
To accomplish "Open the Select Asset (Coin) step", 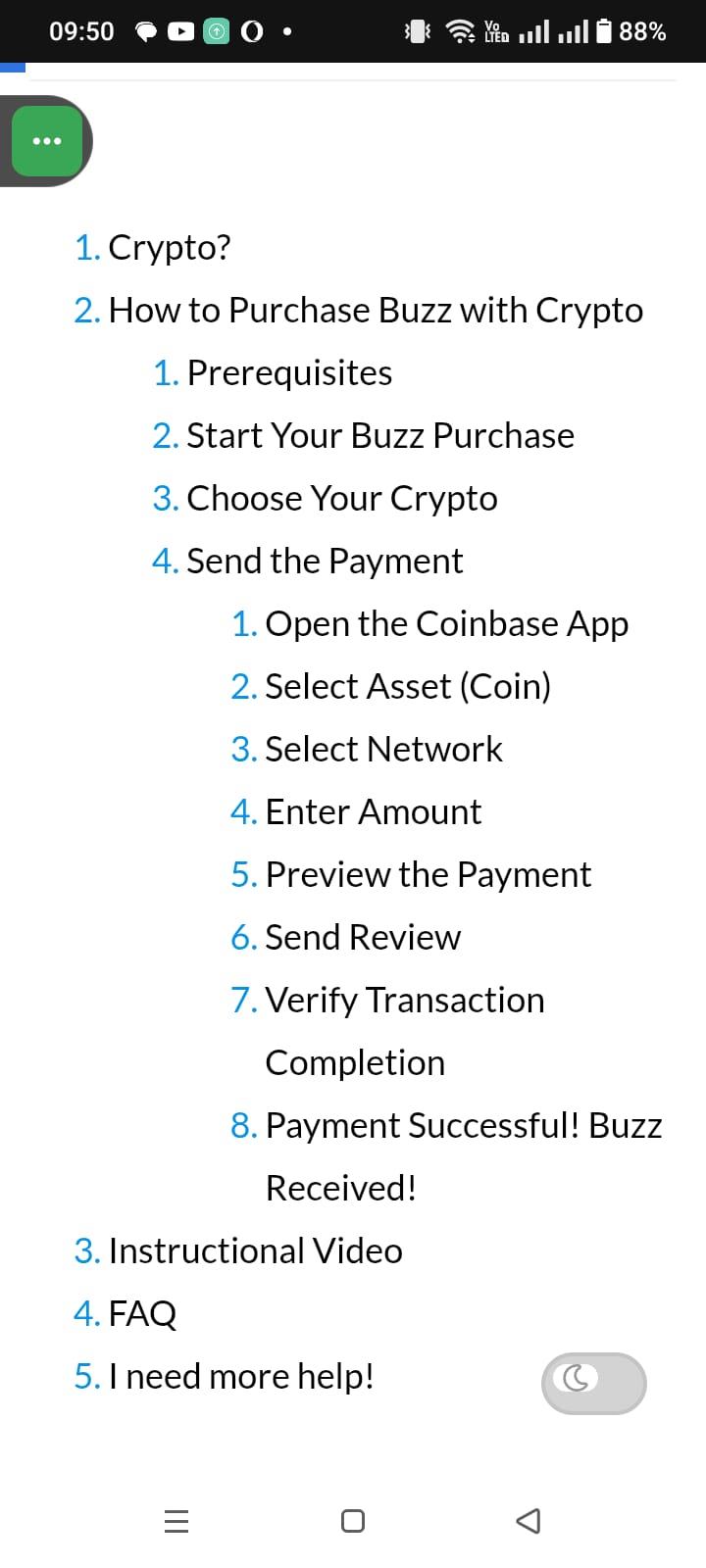I will [x=407, y=686].
